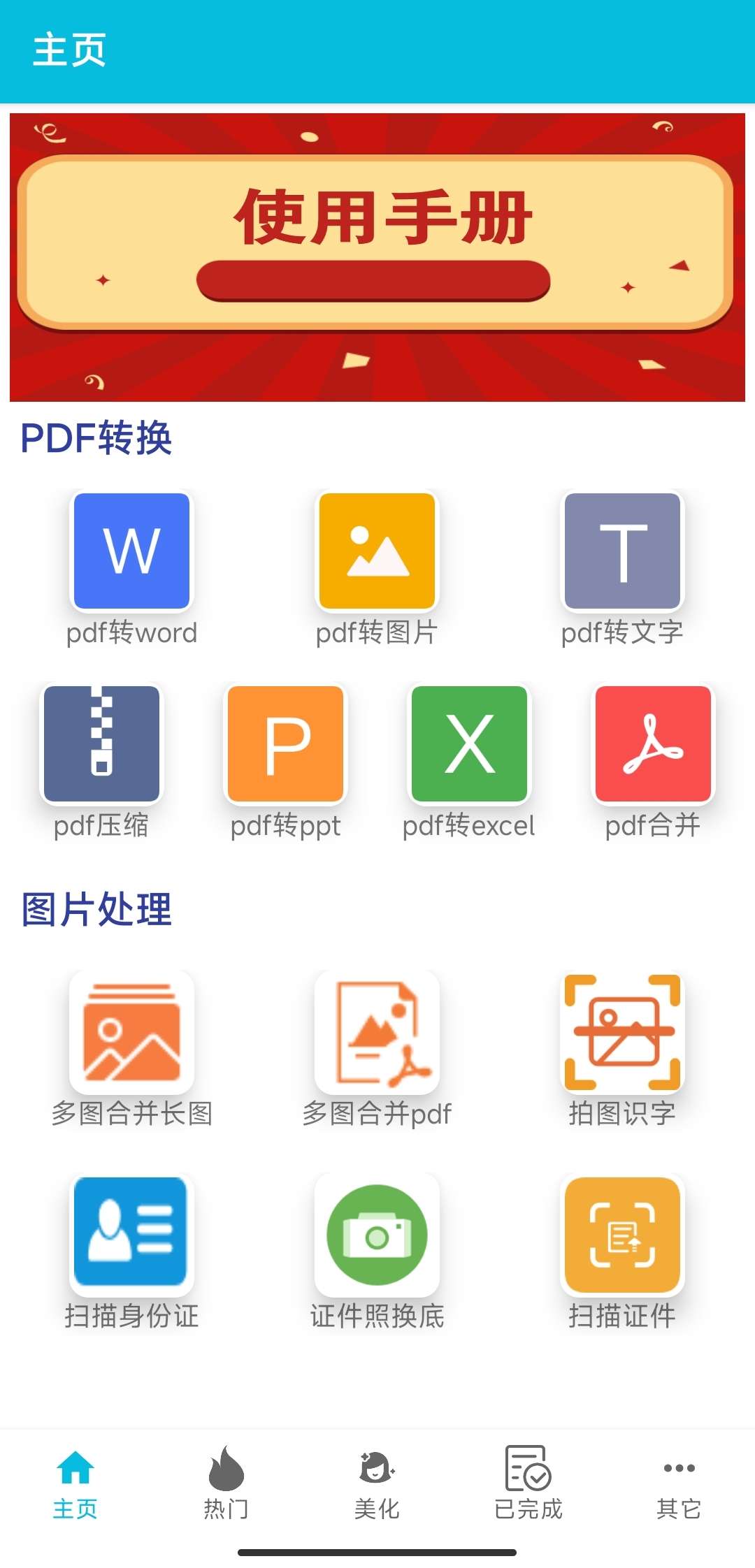755x1568 pixels.
Task: Tap the PDF转换 section heading
Action: tap(98, 439)
